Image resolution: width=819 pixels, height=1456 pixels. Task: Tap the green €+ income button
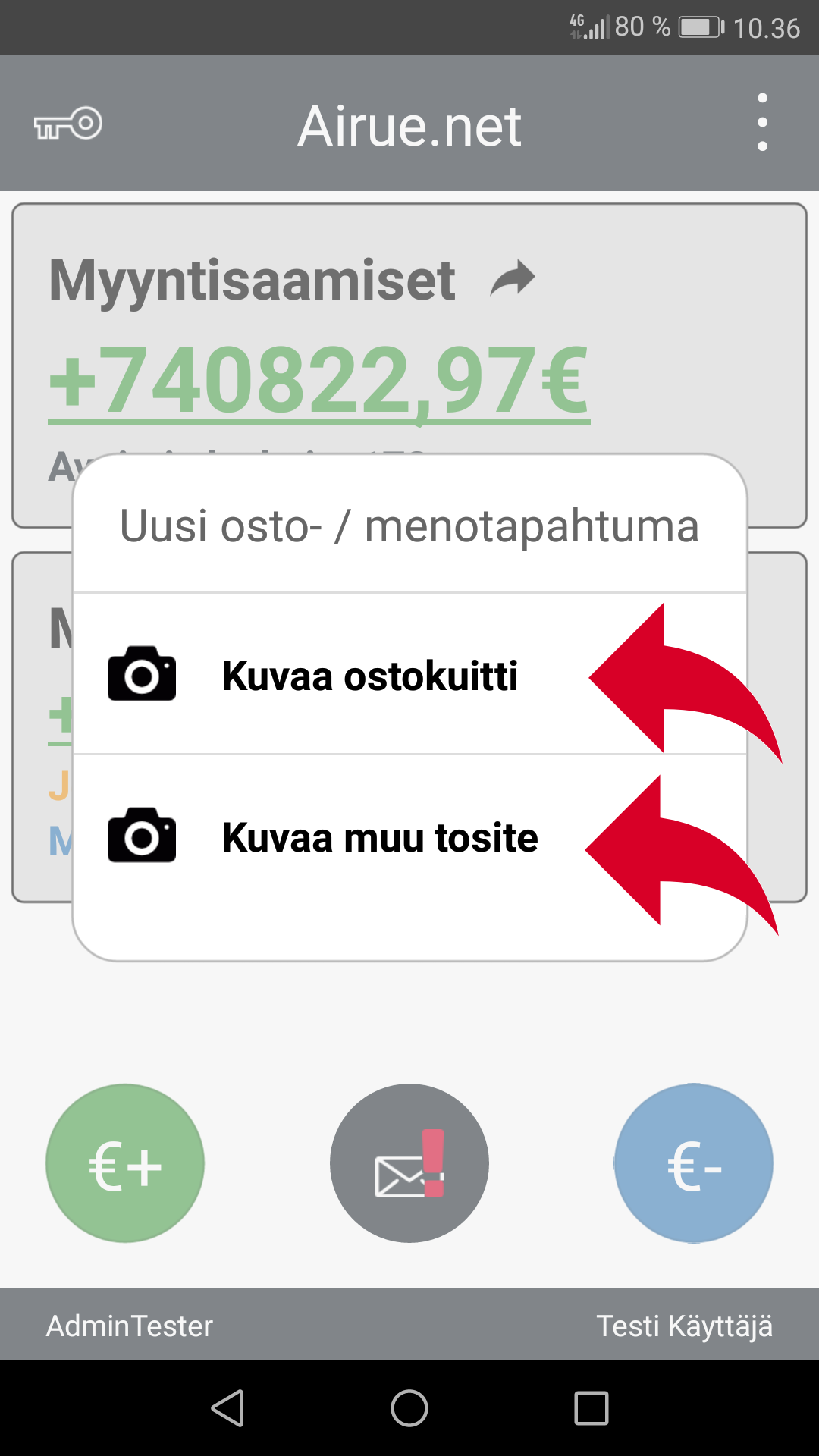(125, 1163)
